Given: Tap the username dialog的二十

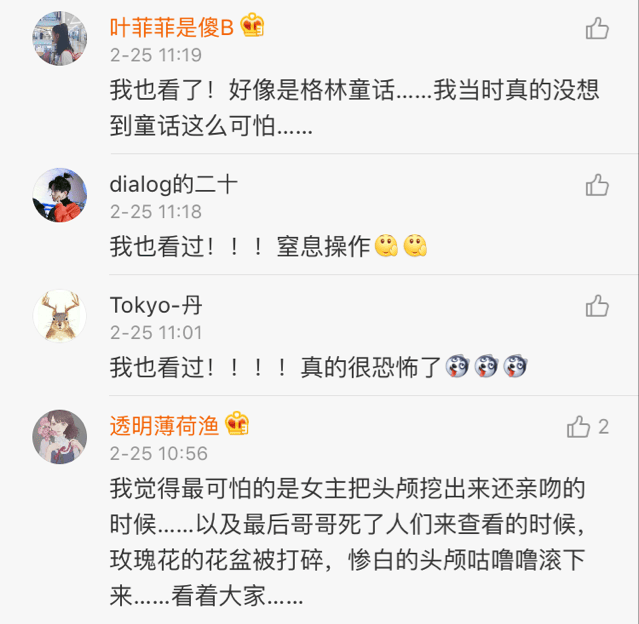Looking at the screenshot, I should [x=172, y=184].
